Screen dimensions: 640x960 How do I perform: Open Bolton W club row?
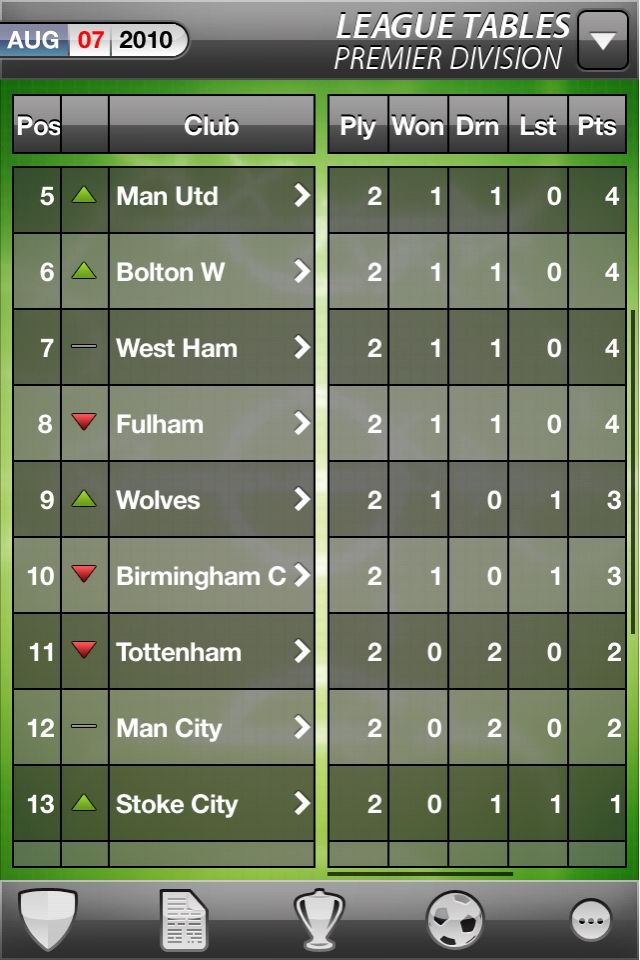click(x=212, y=272)
